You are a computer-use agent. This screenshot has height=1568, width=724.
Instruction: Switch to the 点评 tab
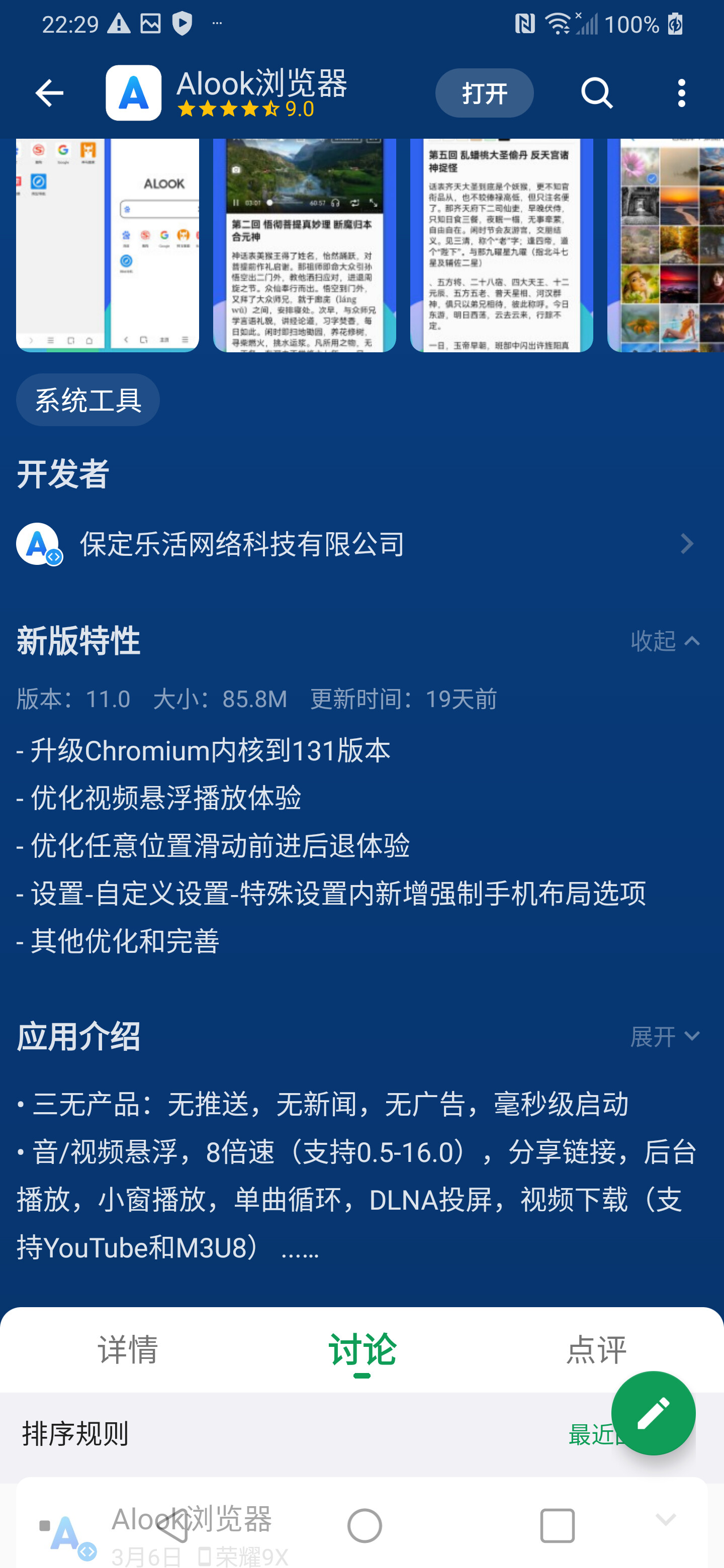tap(595, 1349)
